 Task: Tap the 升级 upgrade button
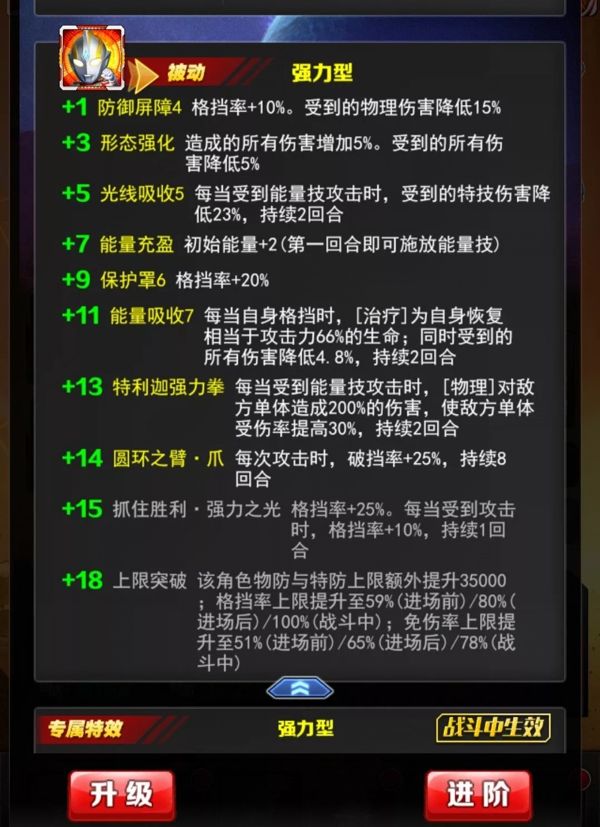(121, 794)
